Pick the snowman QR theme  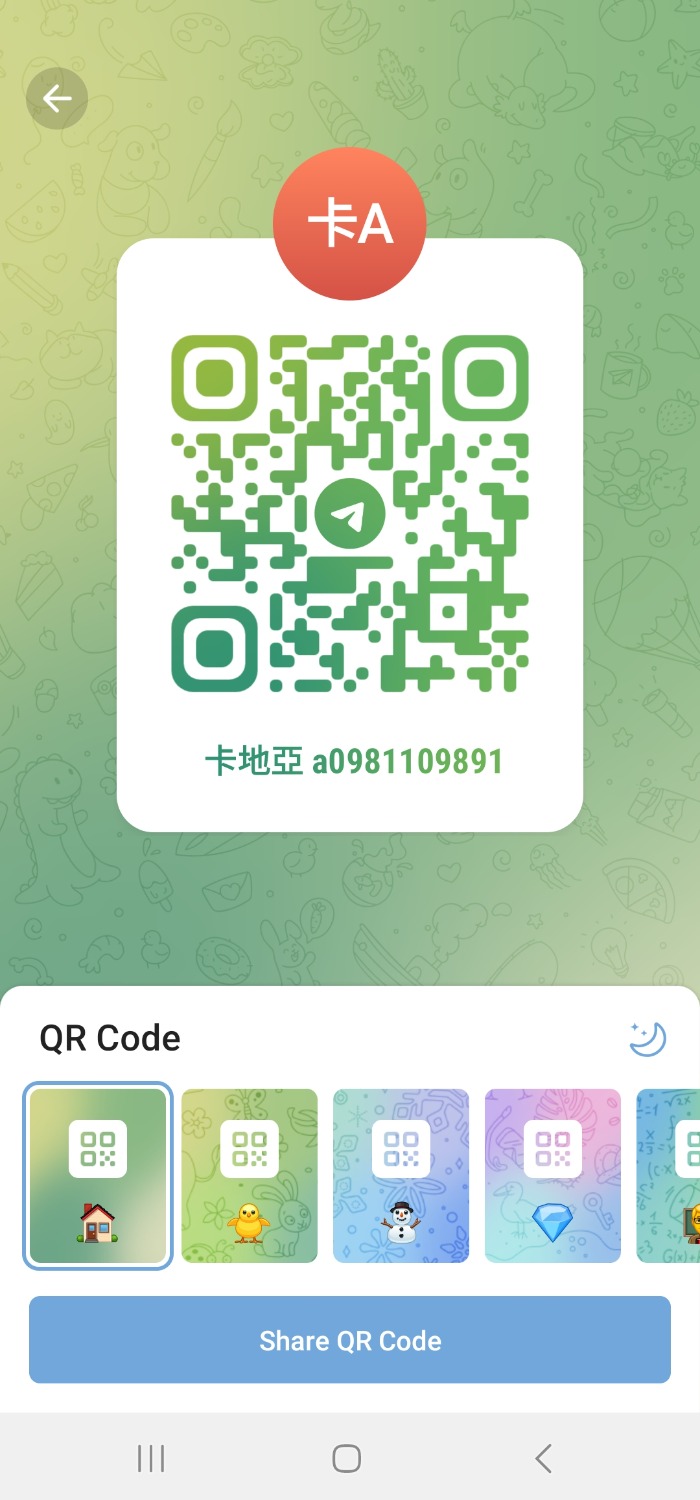[x=401, y=1176]
